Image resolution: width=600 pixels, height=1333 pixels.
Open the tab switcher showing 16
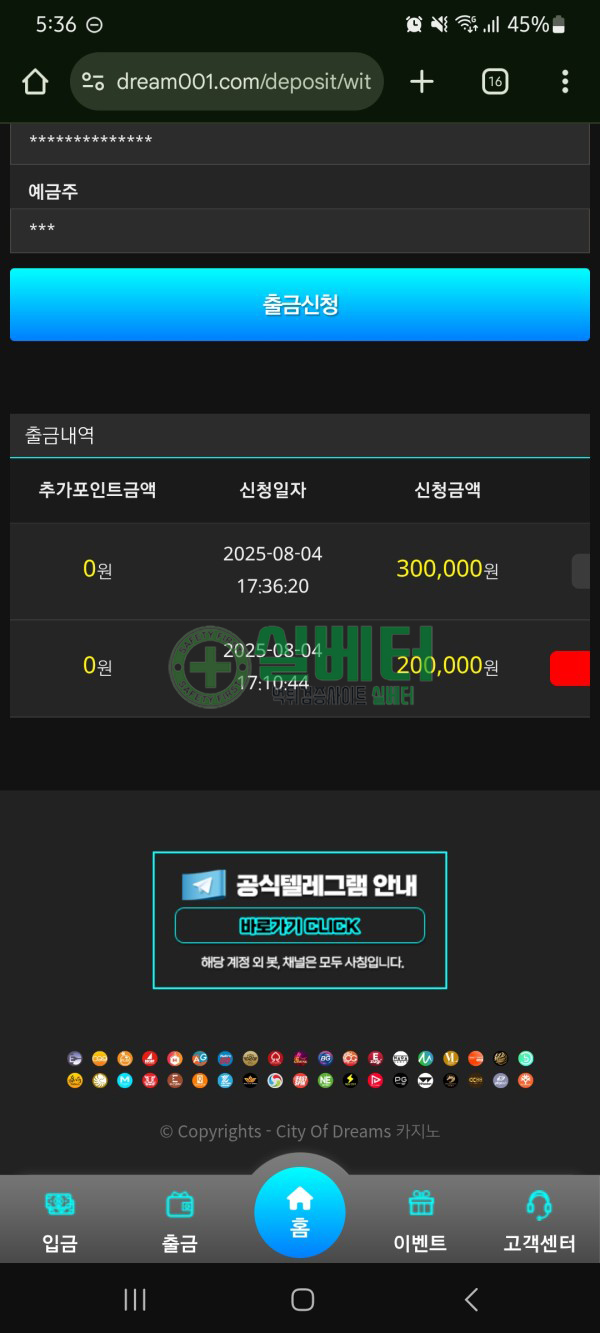(495, 82)
